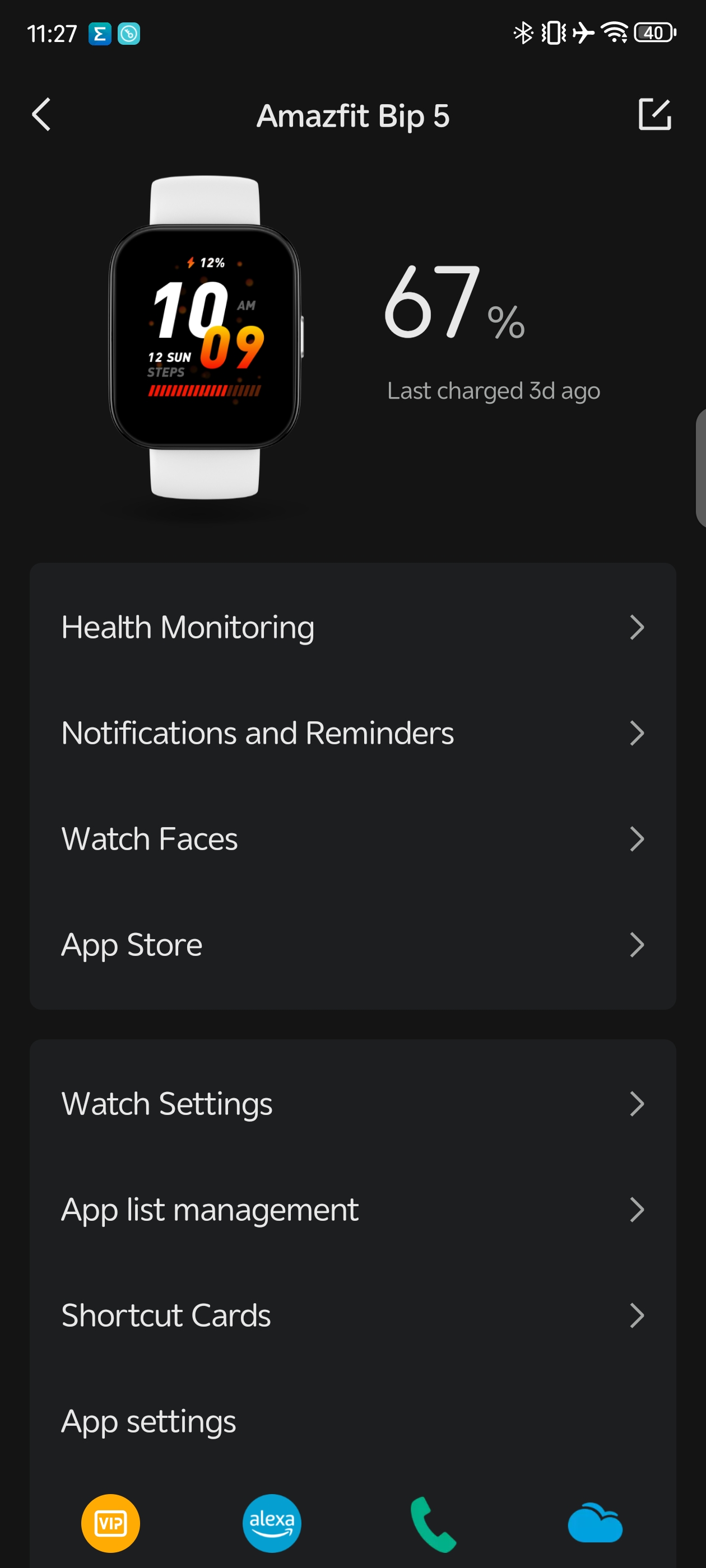Go to App list management
The image size is (706, 1568).
[x=352, y=1210]
